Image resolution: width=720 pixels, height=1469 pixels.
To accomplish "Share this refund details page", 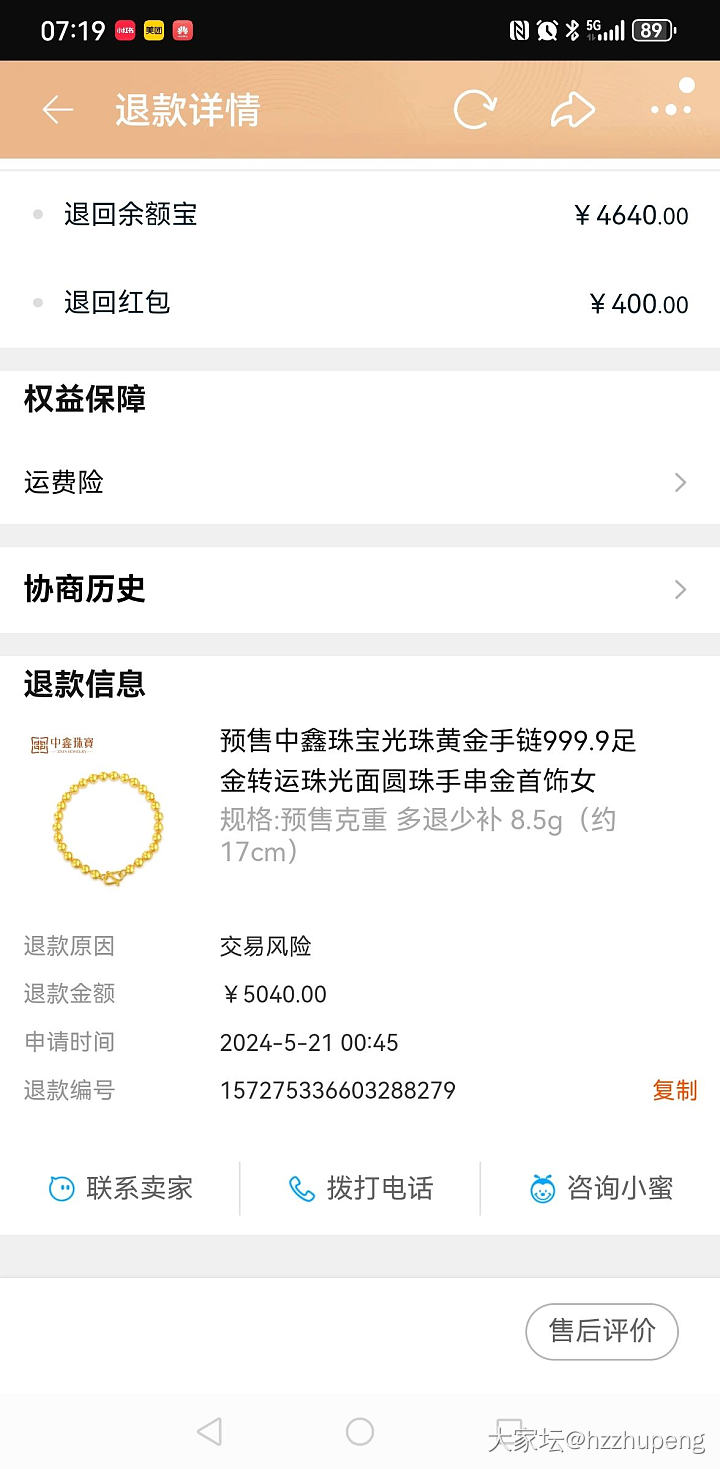I will (x=572, y=110).
